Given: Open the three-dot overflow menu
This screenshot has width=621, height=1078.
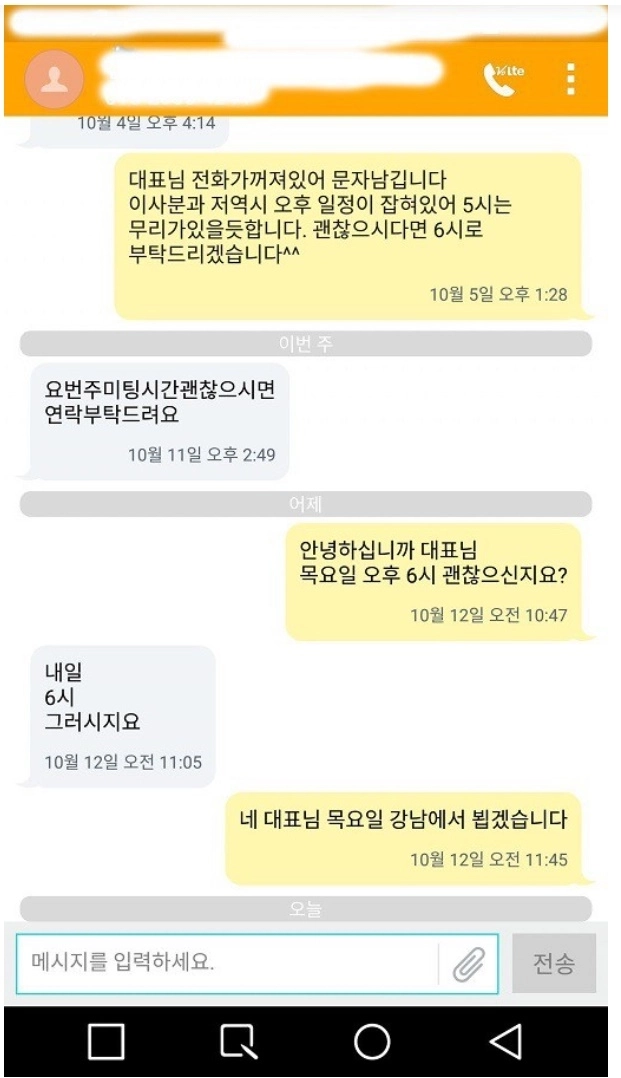Looking at the screenshot, I should pyautogui.click(x=571, y=78).
